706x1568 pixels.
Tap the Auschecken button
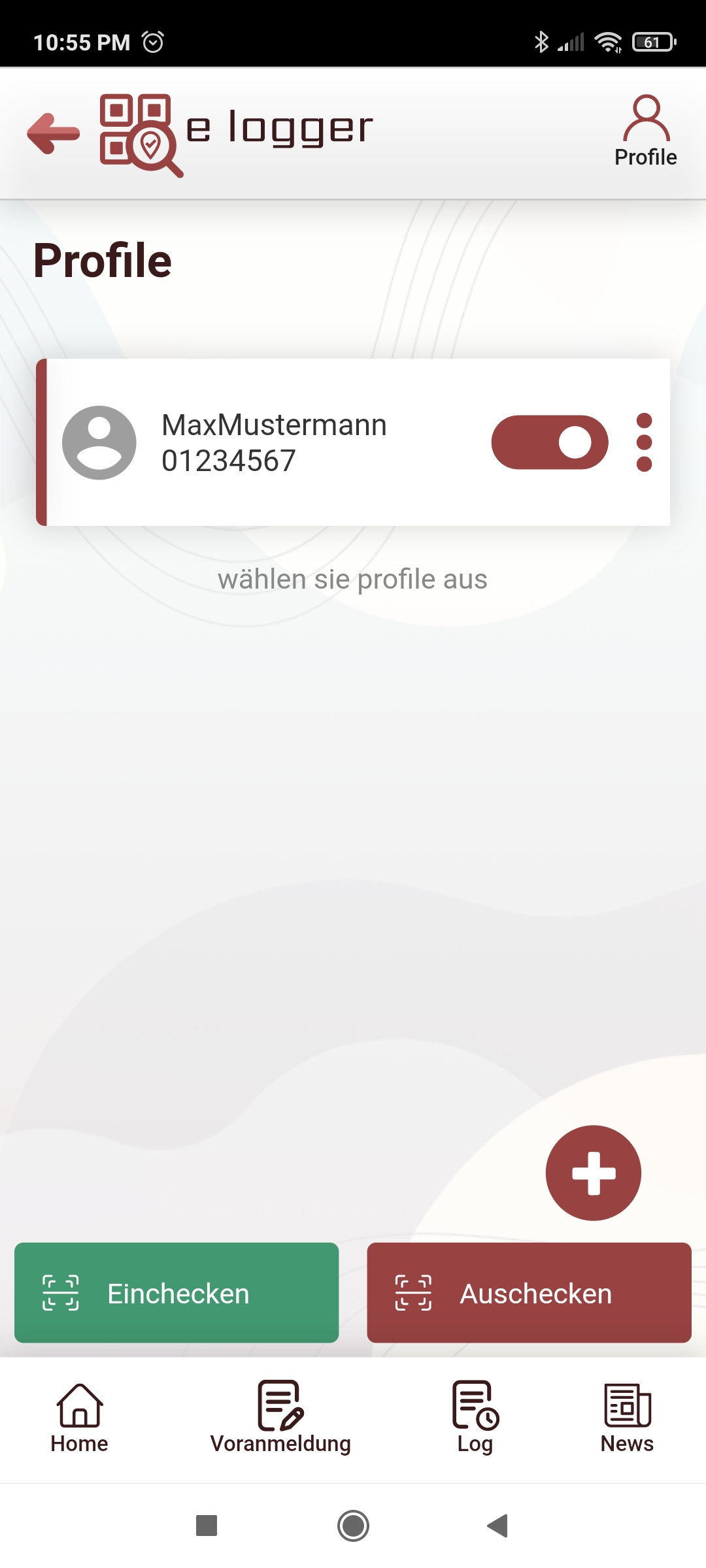[529, 1293]
